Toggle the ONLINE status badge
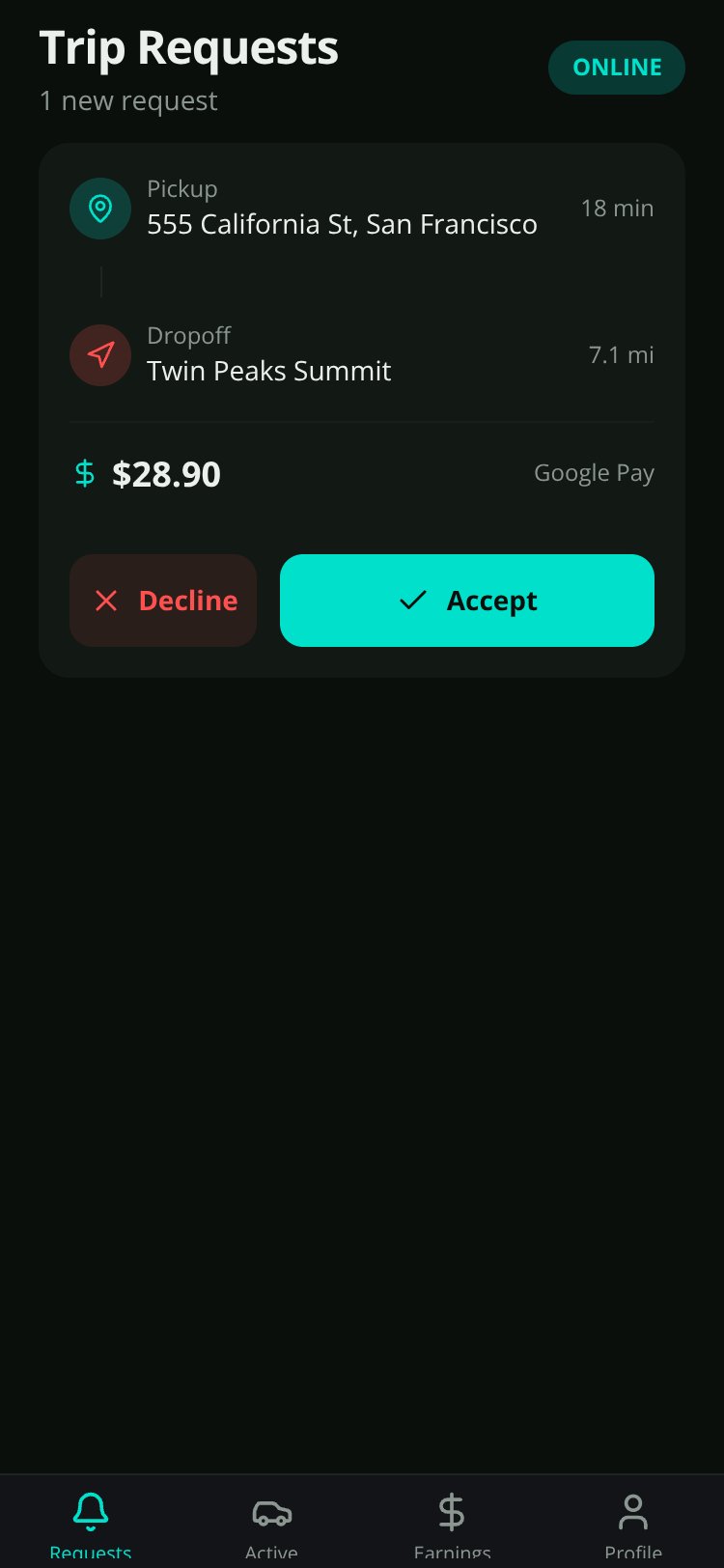Image resolution: width=724 pixels, height=1568 pixels. coord(617,68)
